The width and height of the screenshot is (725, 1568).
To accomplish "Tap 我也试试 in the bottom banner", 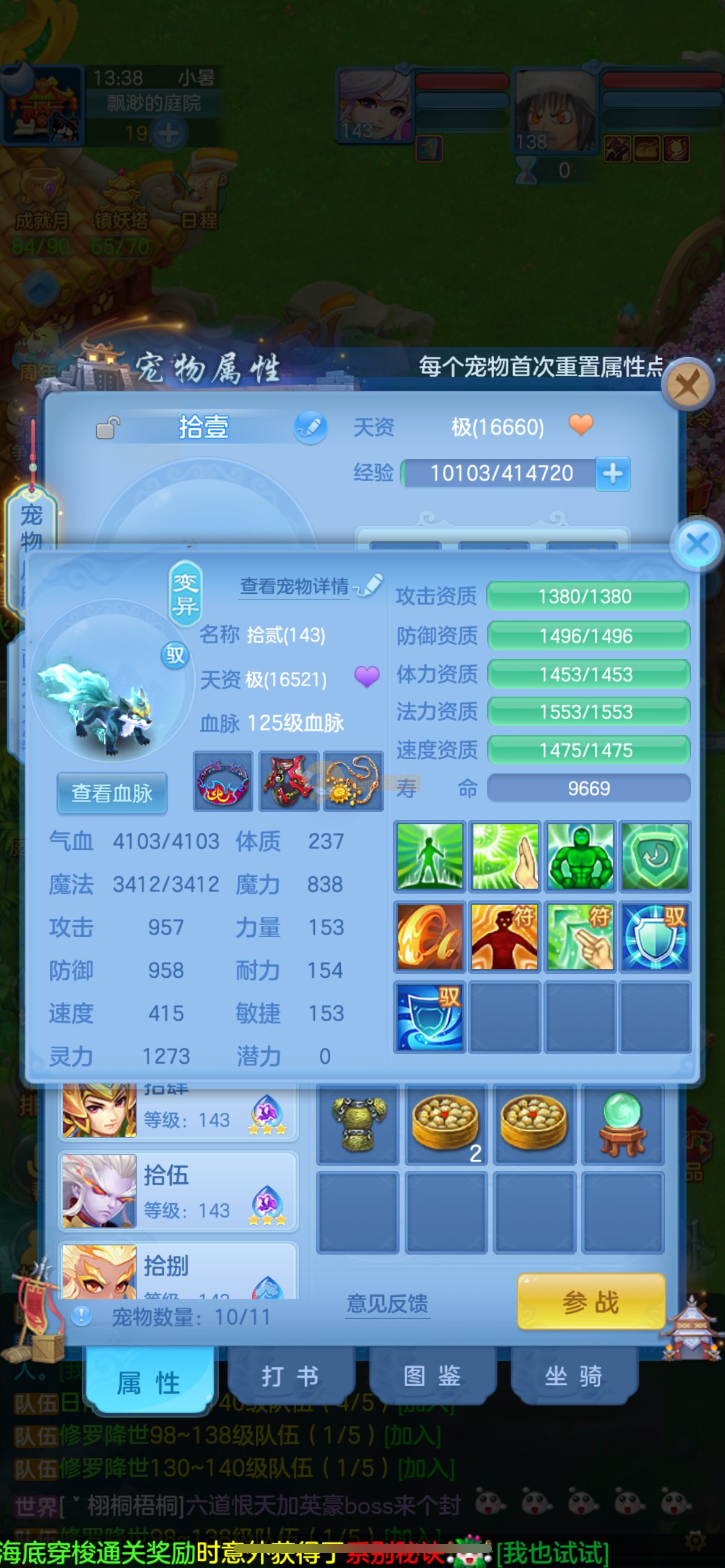I will pos(553,1553).
